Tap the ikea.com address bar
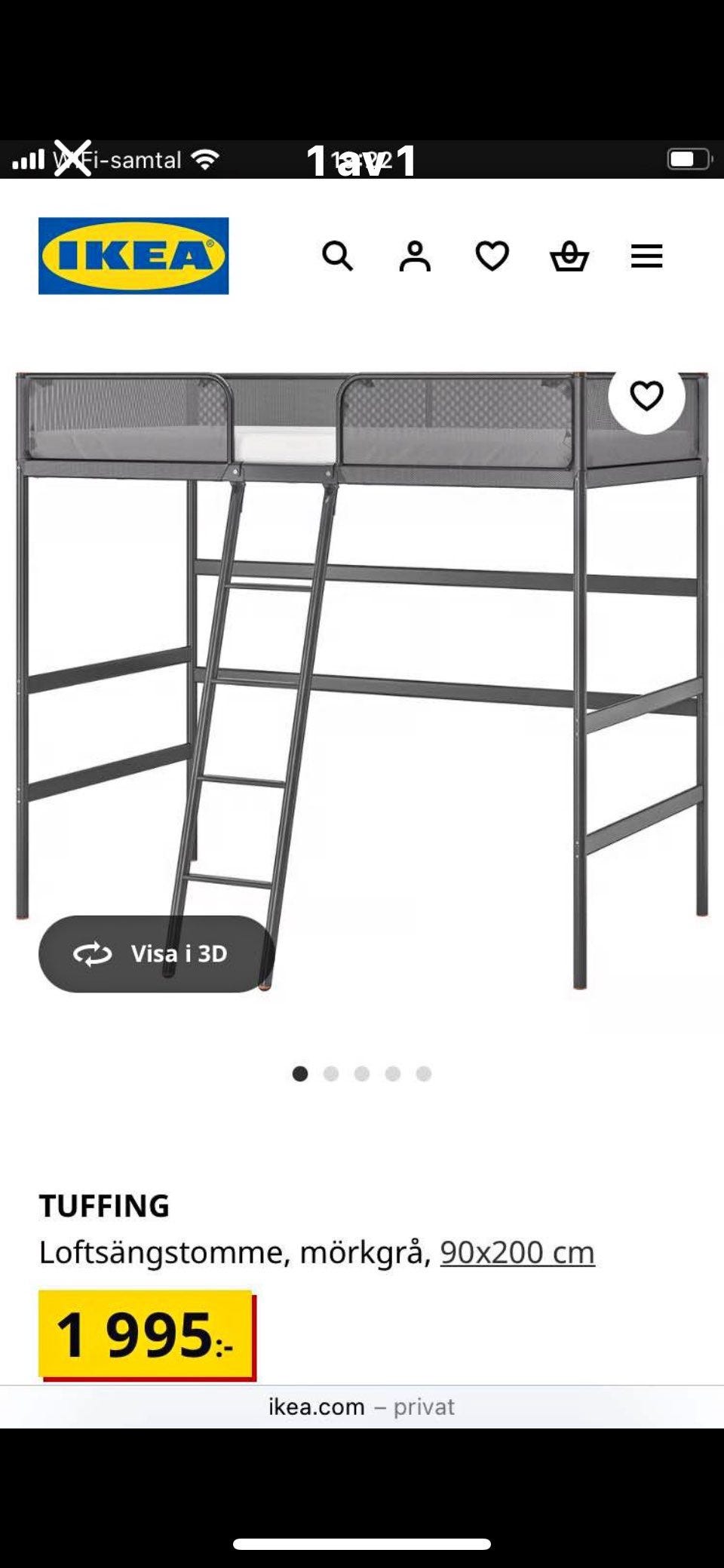Image resolution: width=724 pixels, height=1568 pixels. pyautogui.click(x=362, y=1407)
